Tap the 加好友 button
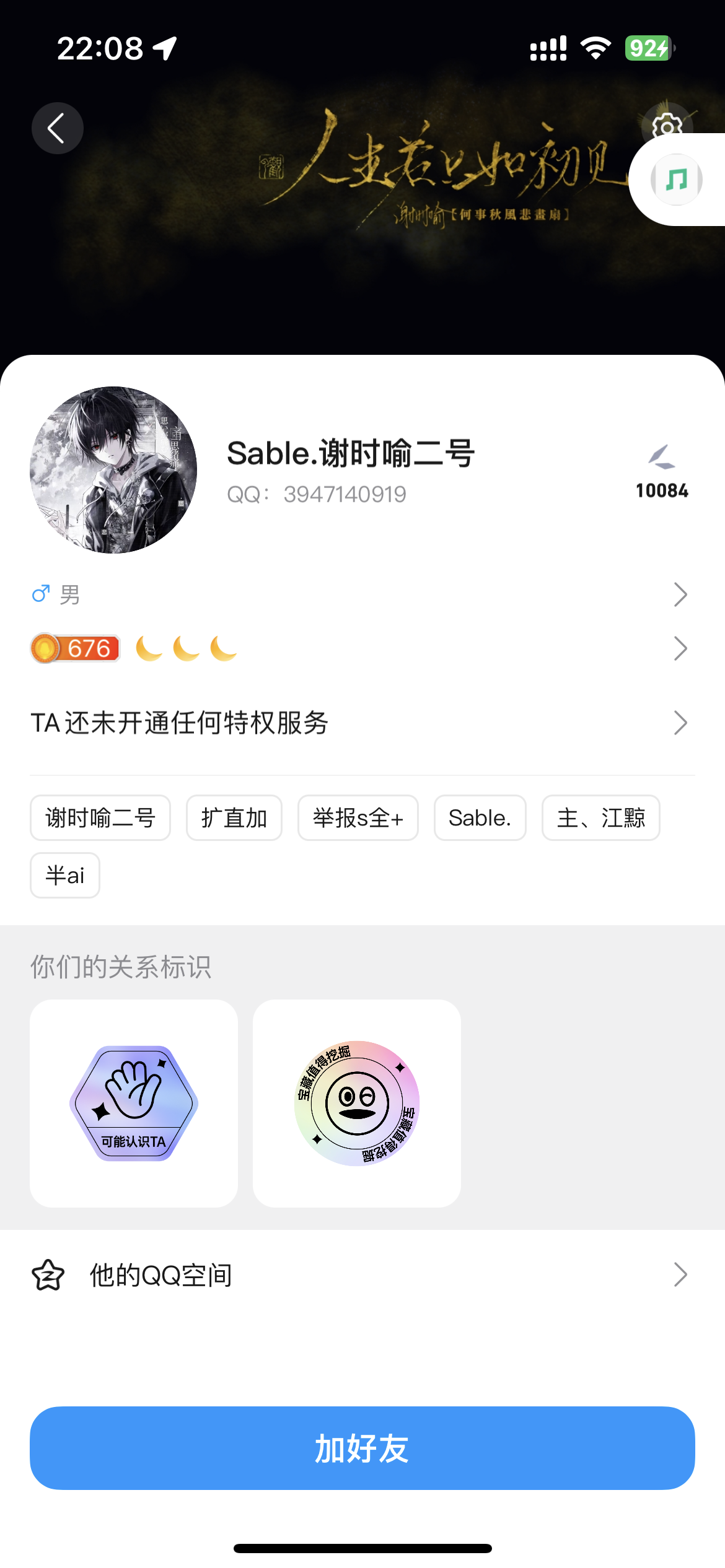This screenshot has width=725, height=1568. click(x=362, y=1448)
